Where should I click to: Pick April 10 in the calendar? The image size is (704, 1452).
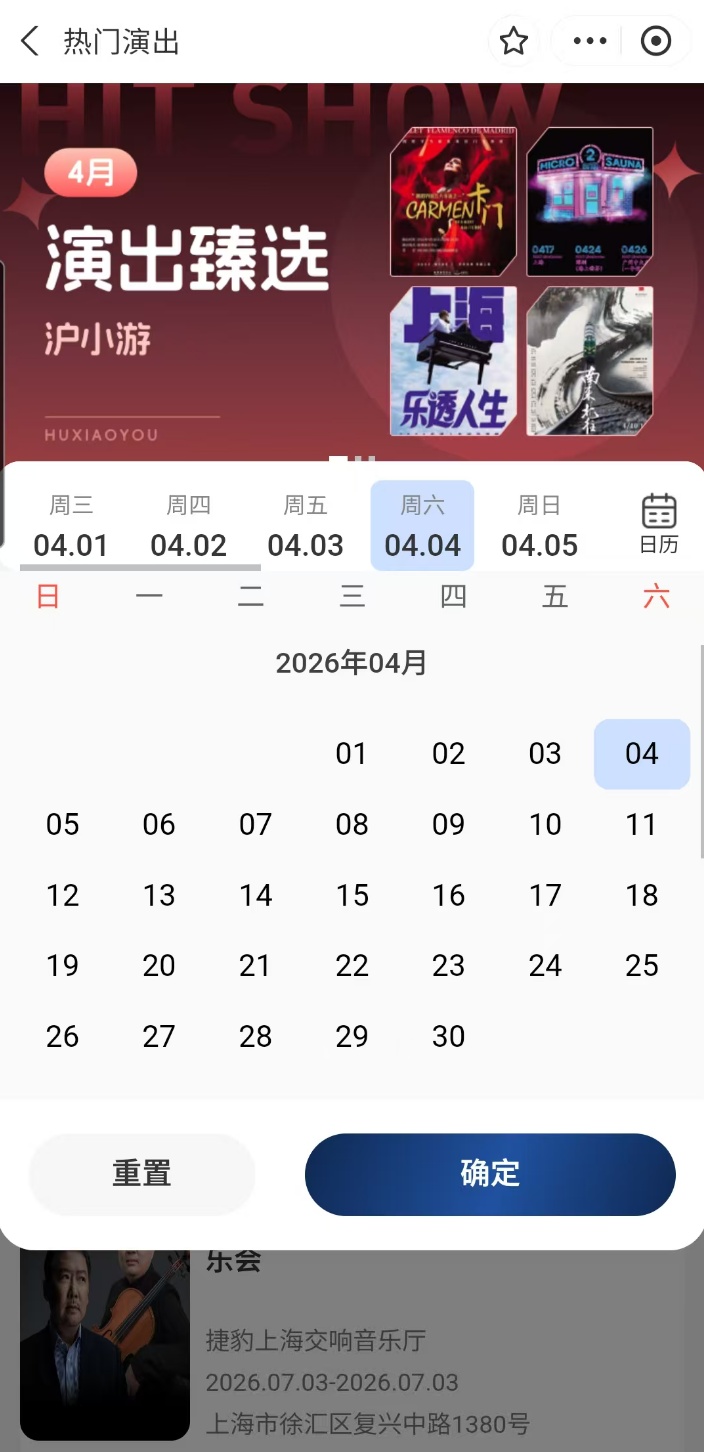coord(545,825)
